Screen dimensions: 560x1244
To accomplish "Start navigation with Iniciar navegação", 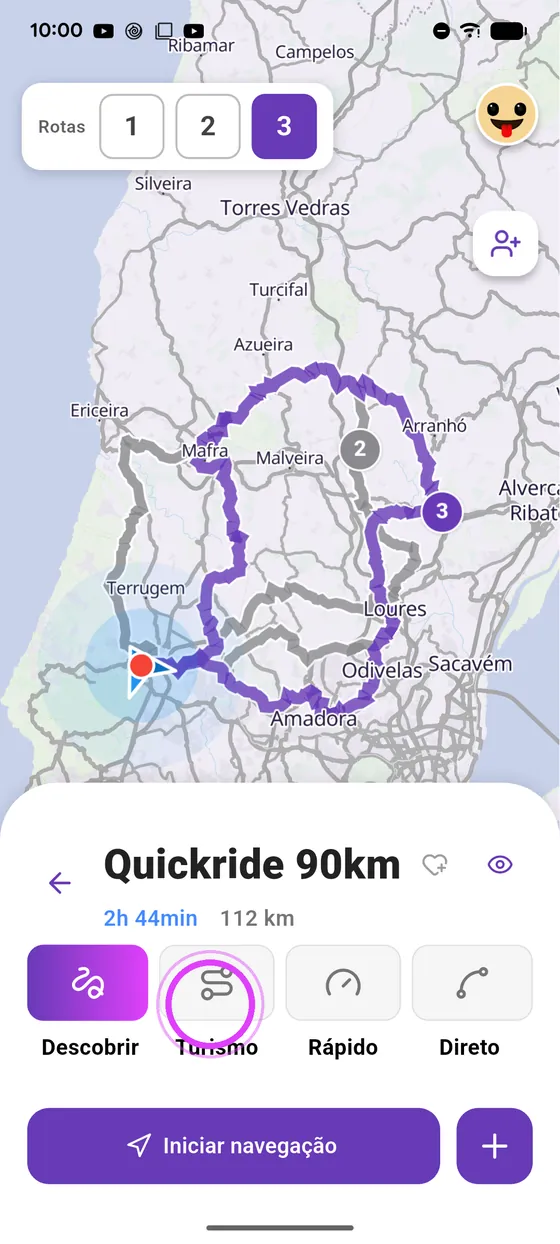I will [233, 1146].
